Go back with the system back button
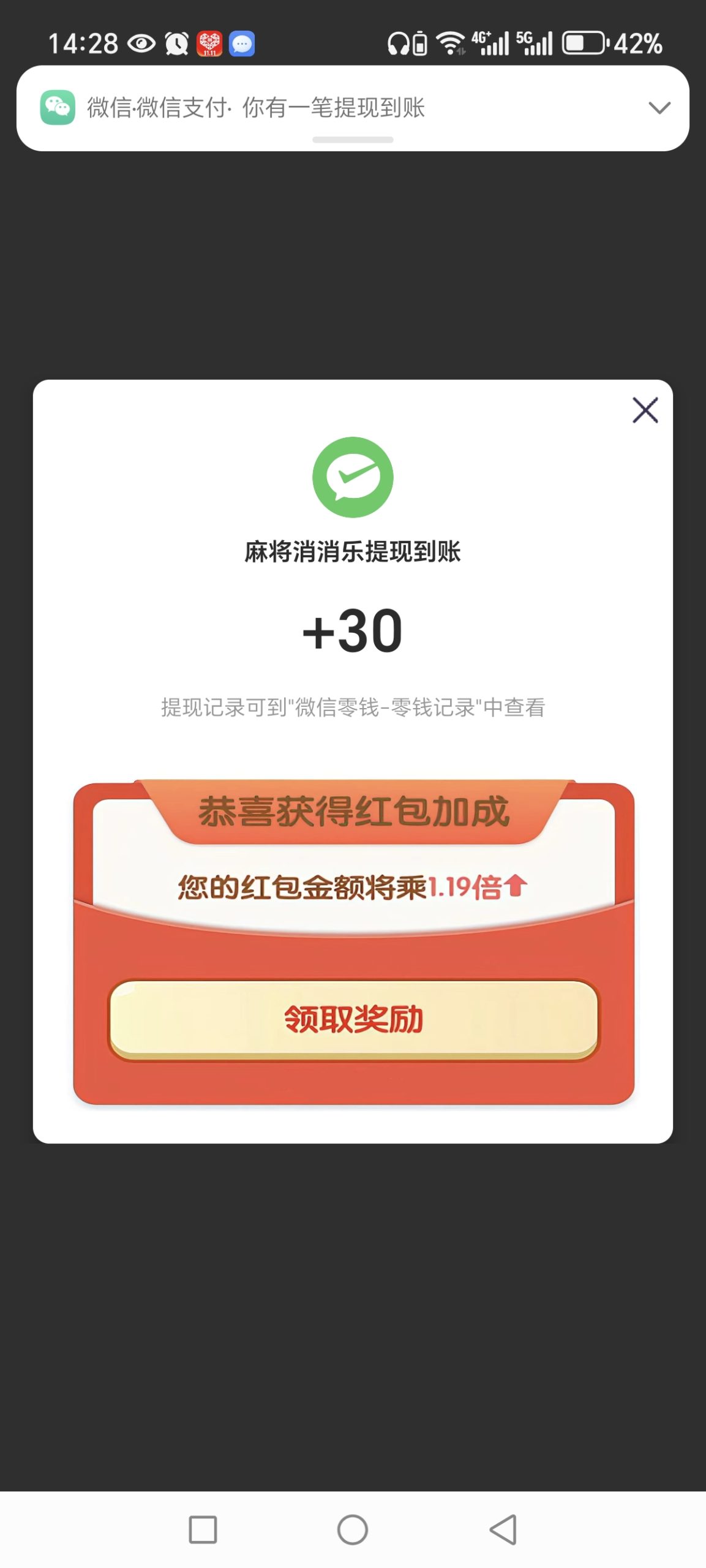The image size is (706, 1568). coord(503,1529)
